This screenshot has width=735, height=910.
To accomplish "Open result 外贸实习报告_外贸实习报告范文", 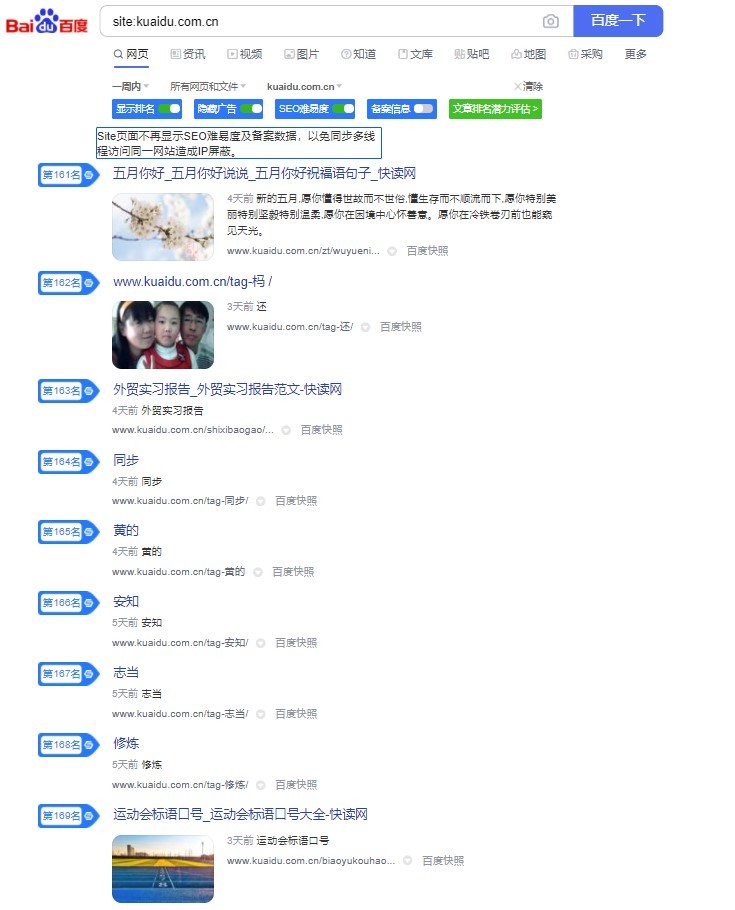I will click(227, 390).
